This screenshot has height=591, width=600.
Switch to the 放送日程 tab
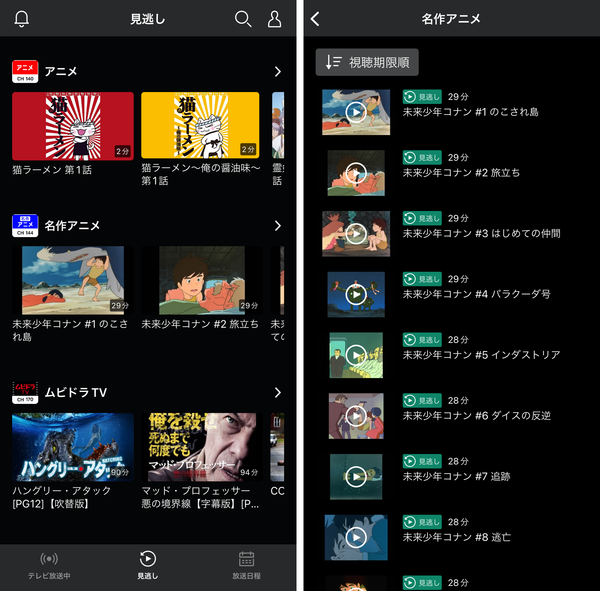pyautogui.click(x=246, y=565)
